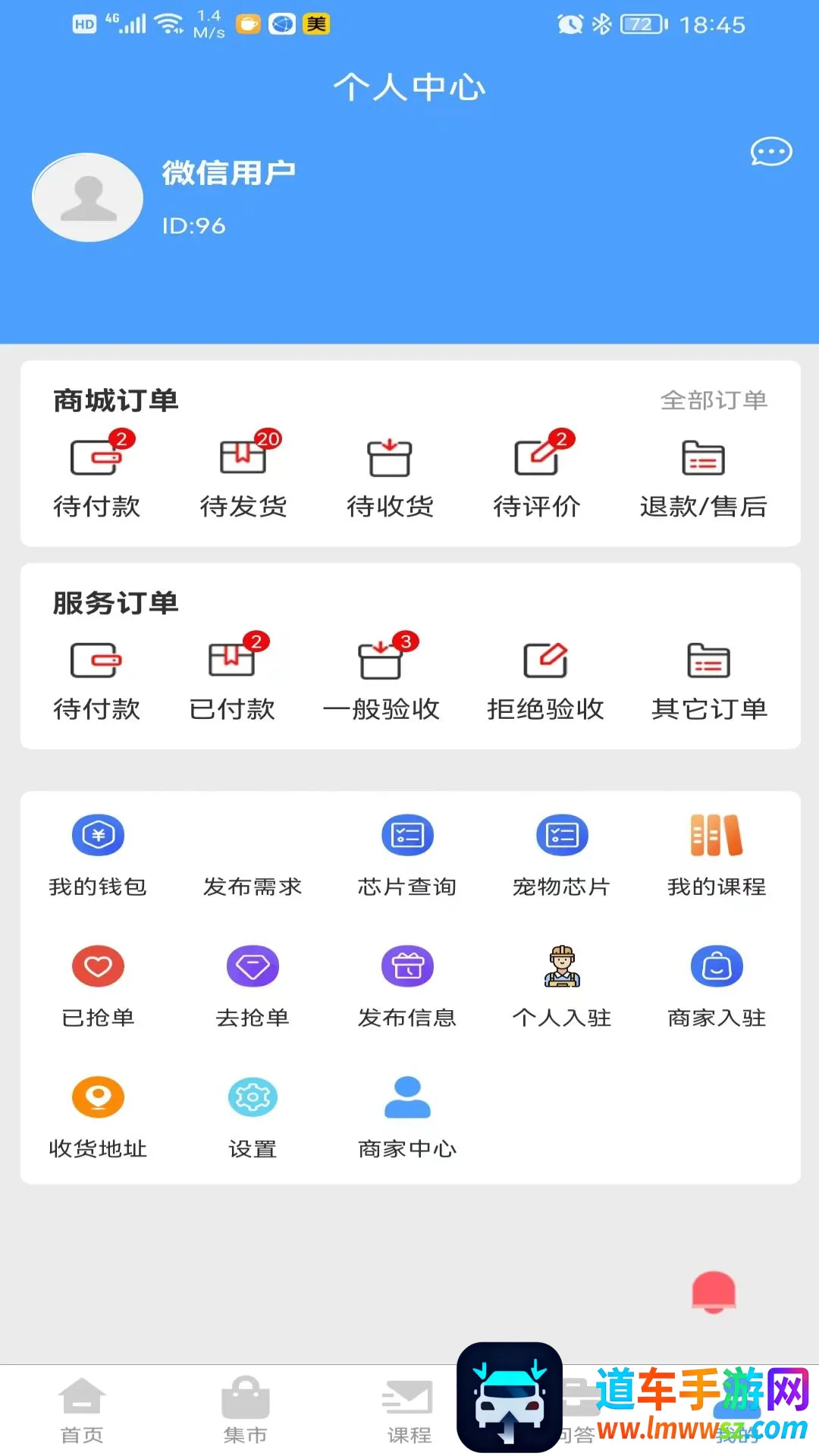
Task: Go to 我的课程
Action: (x=717, y=855)
